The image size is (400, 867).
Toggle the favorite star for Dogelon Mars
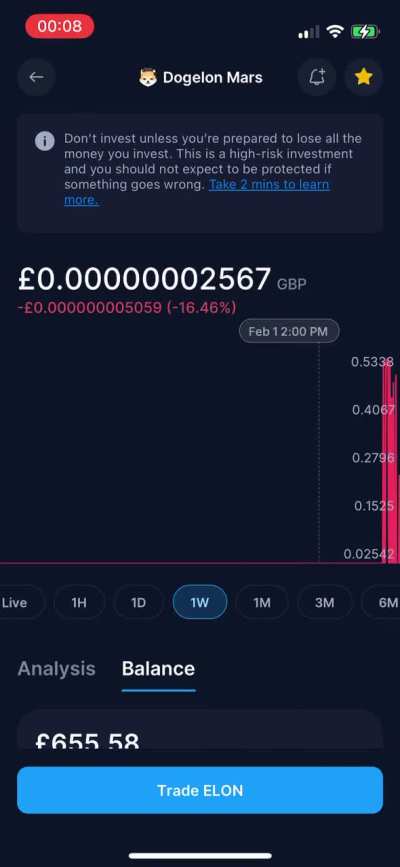click(x=363, y=77)
